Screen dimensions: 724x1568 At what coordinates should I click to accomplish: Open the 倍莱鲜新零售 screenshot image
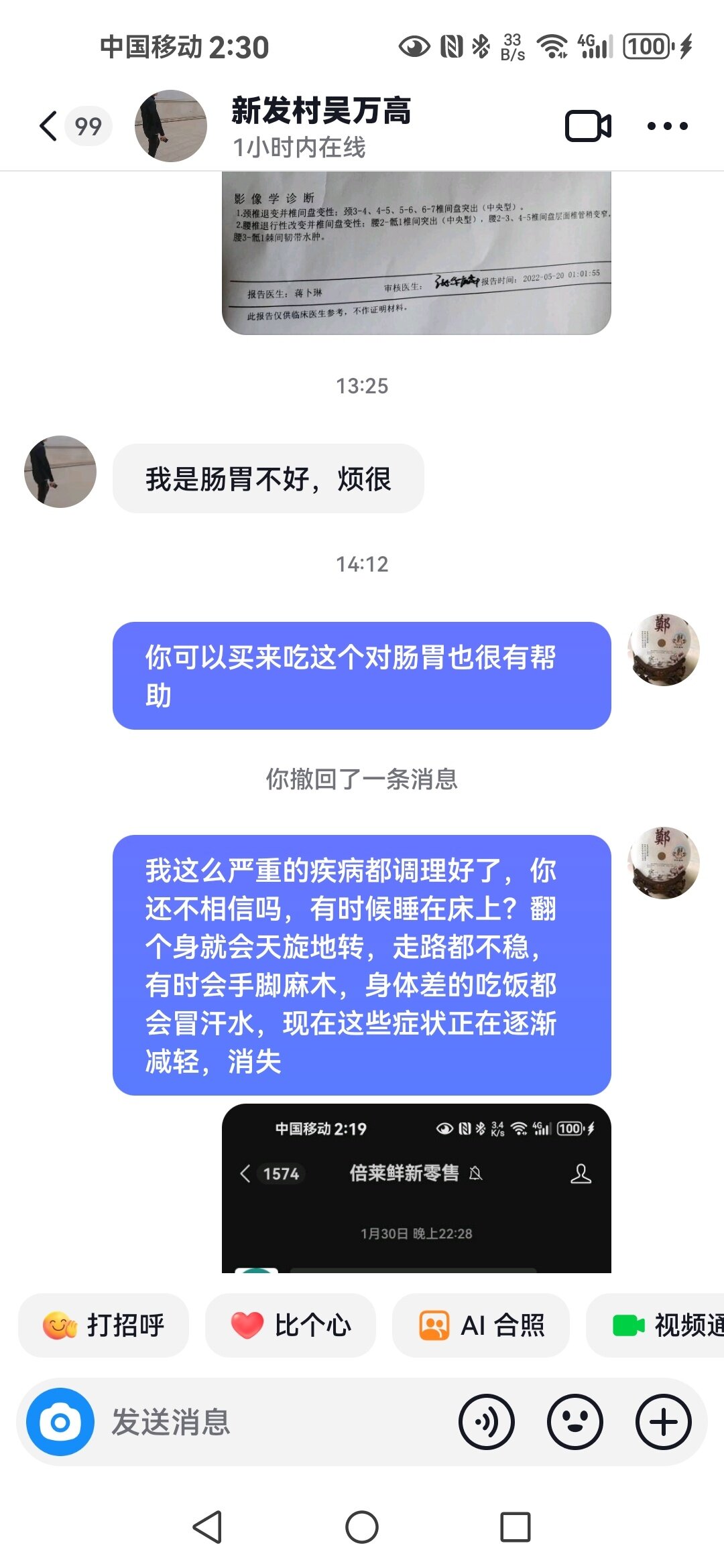(416, 1188)
